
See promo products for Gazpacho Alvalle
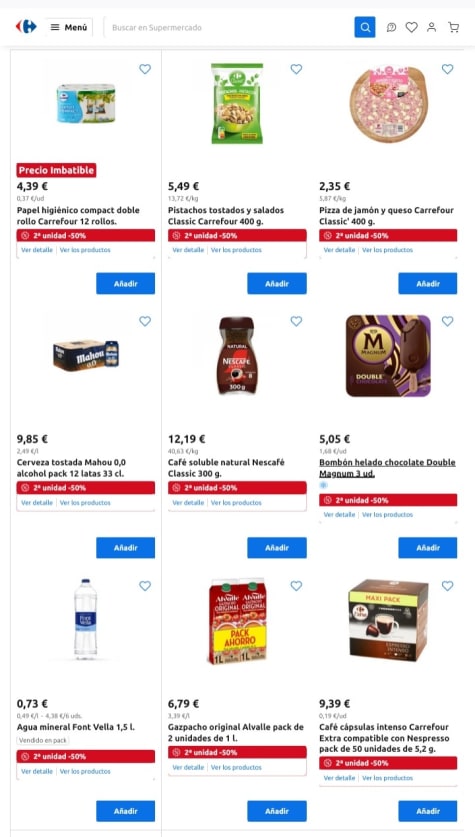[x=236, y=768]
